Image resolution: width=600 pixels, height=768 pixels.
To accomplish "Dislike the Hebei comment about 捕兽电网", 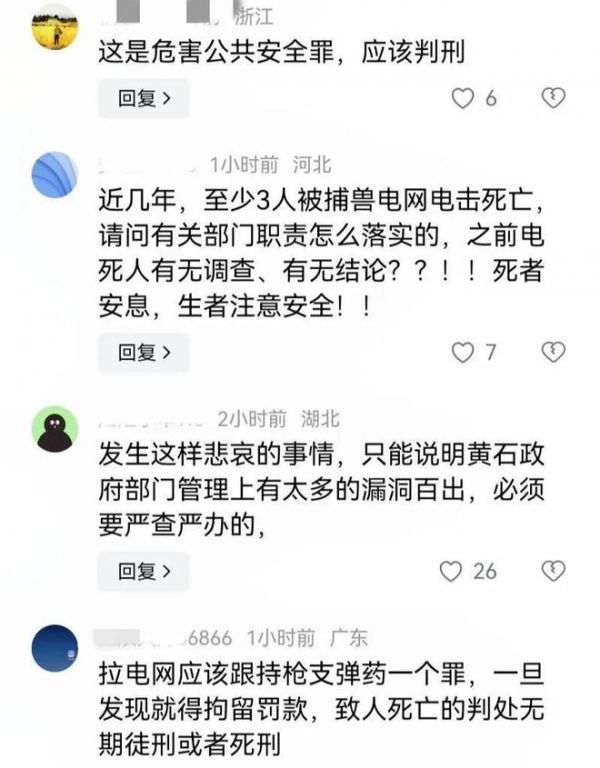I will point(552,352).
